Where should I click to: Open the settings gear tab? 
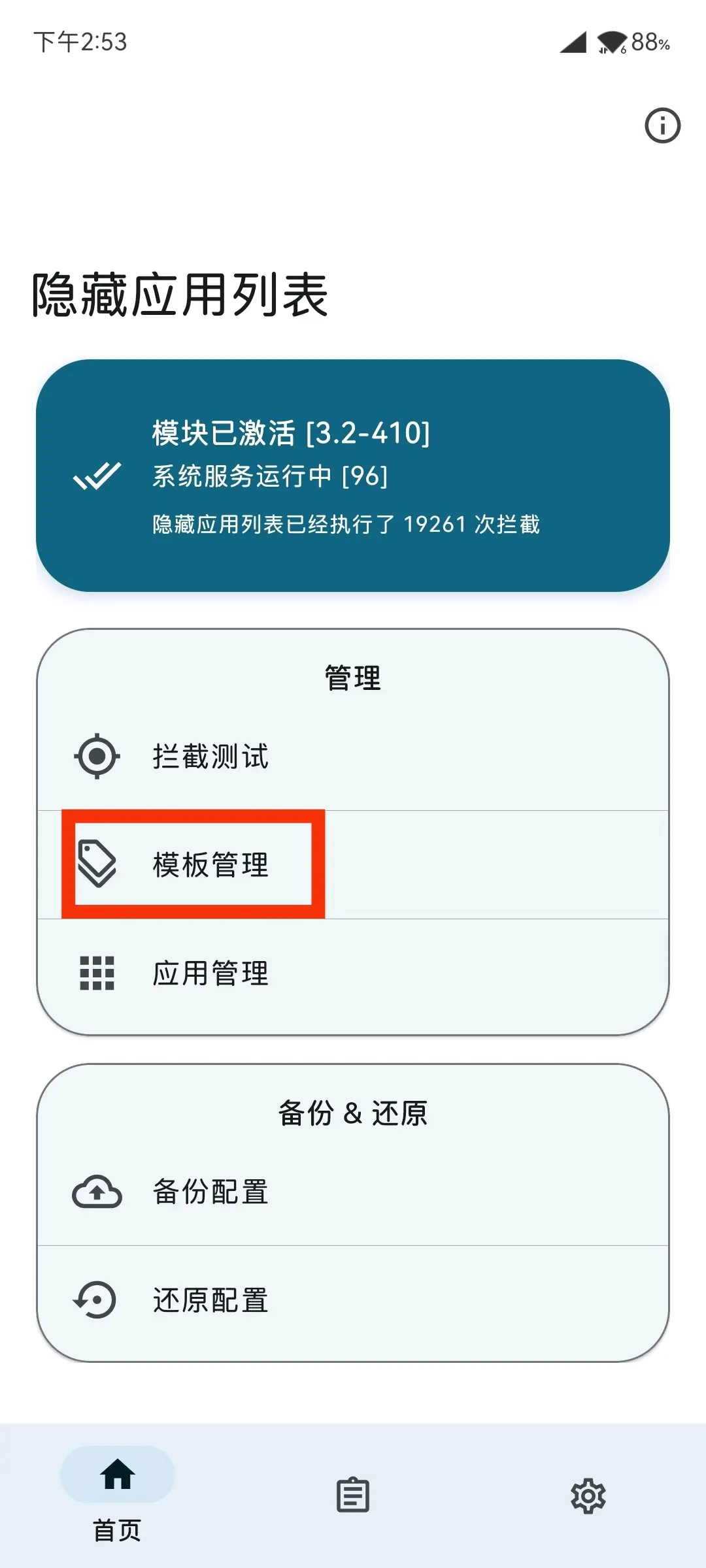(x=588, y=1495)
